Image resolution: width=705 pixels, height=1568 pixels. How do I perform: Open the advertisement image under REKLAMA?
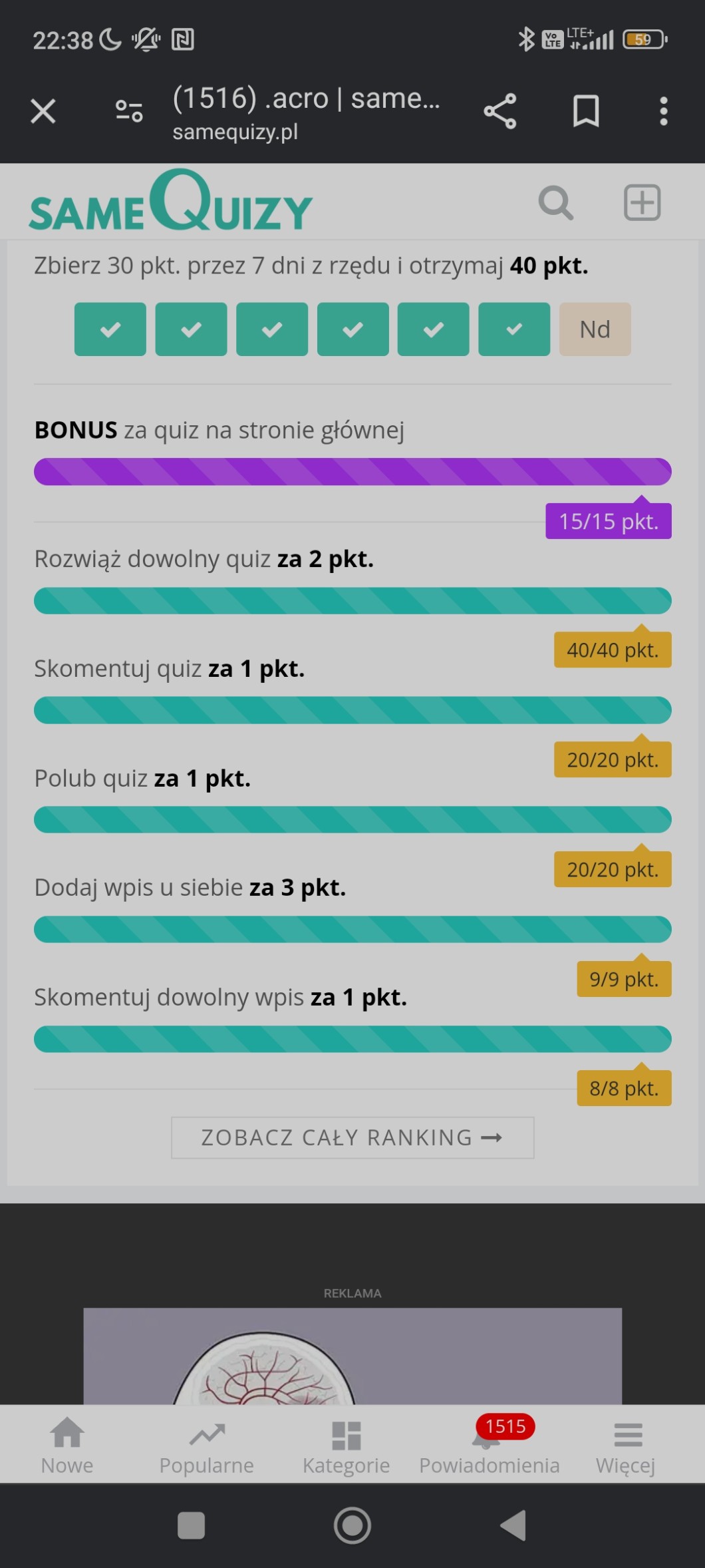[352, 1356]
